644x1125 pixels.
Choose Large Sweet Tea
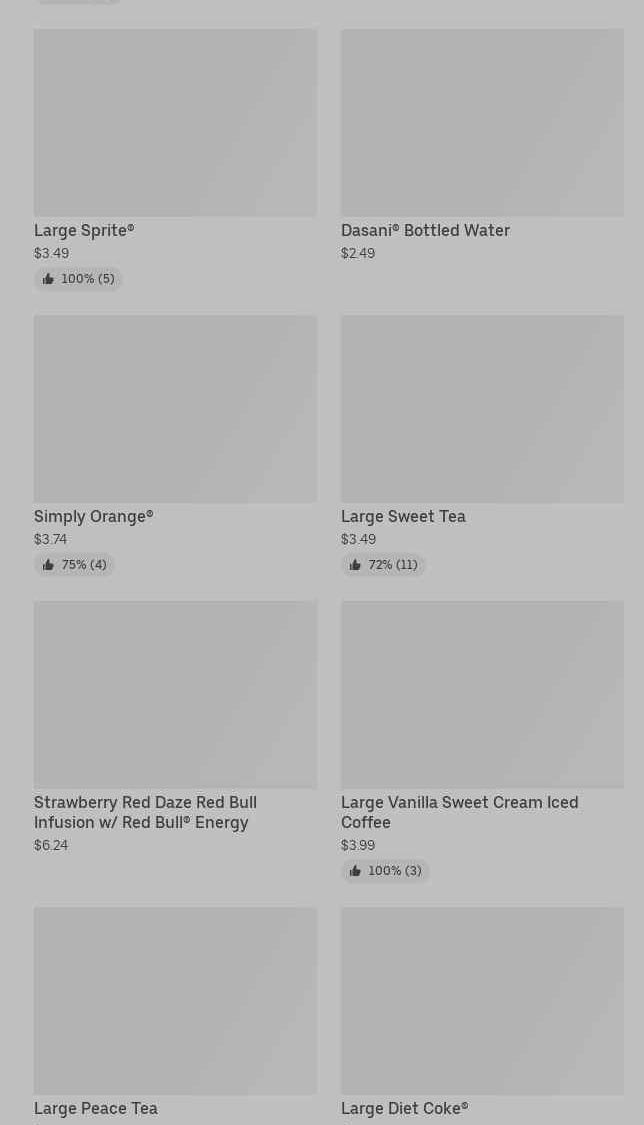click(x=482, y=445)
